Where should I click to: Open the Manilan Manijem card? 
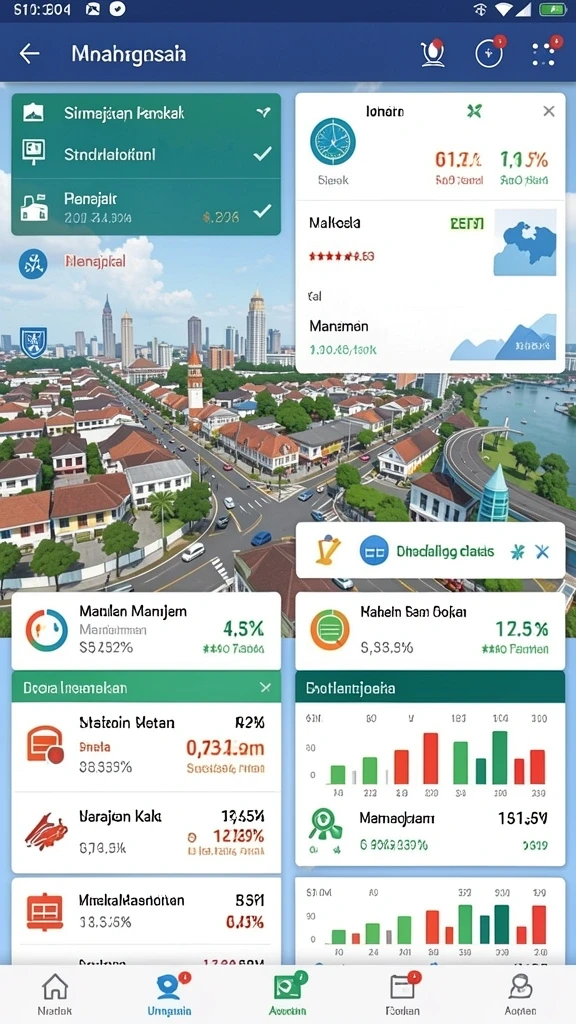(x=146, y=631)
